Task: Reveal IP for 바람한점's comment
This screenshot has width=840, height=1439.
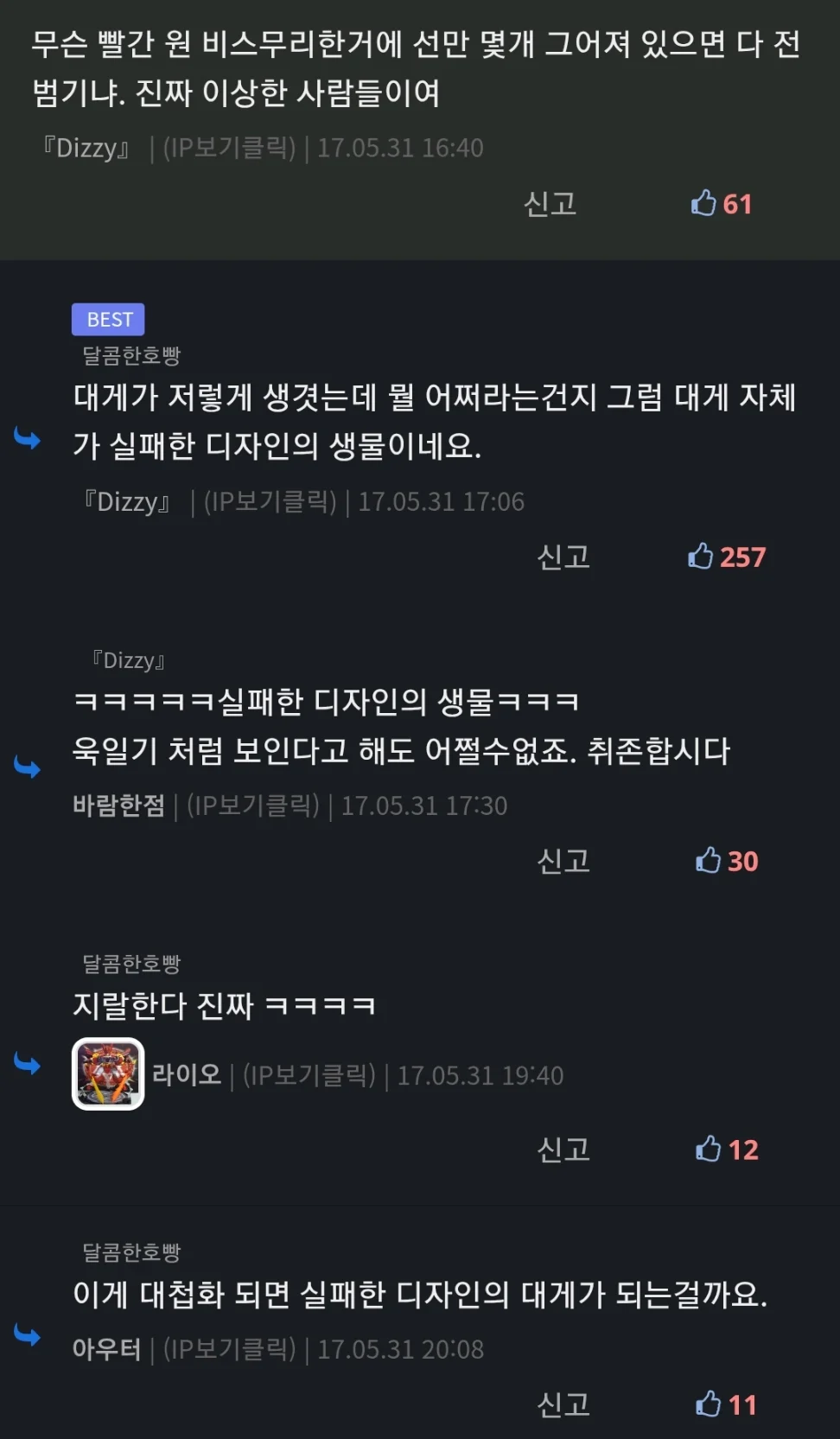Action: coord(253,805)
